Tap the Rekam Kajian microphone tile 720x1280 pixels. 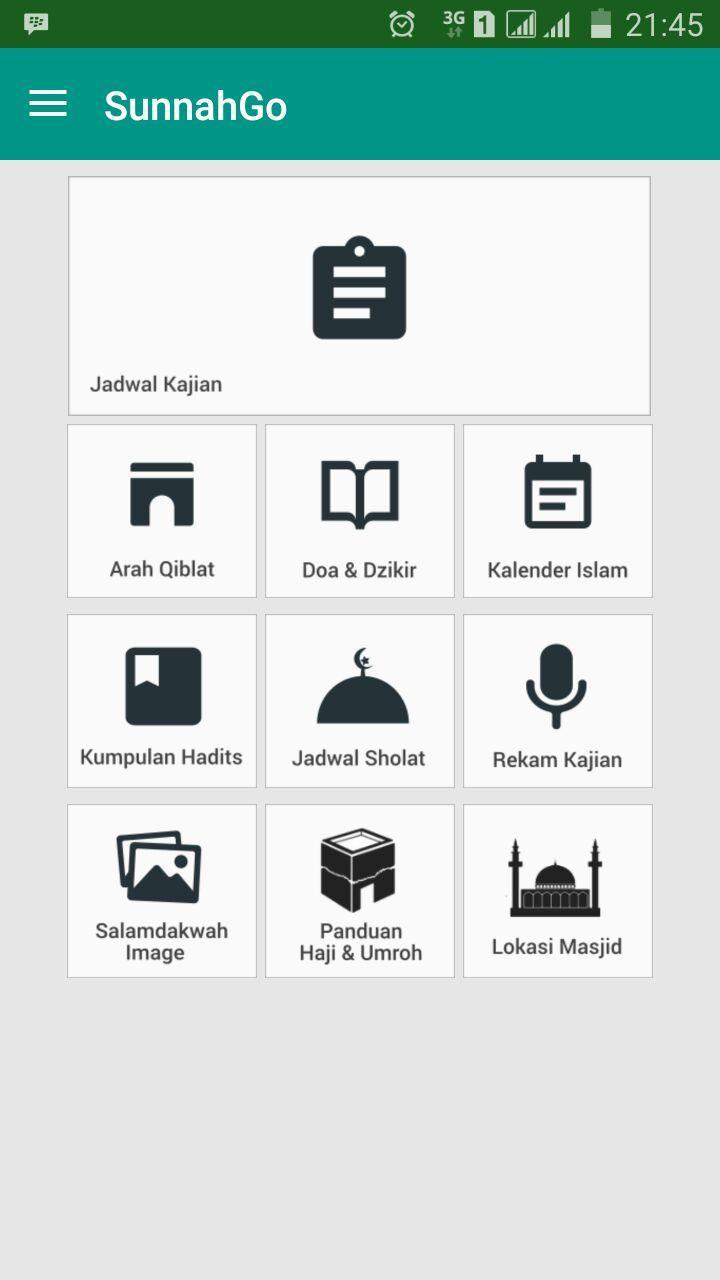(558, 701)
